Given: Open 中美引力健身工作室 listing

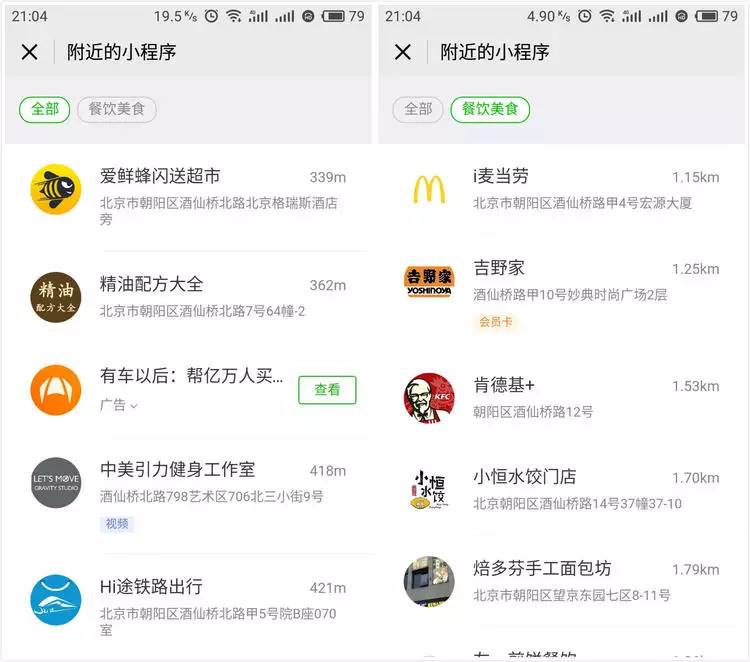Looking at the screenshot, I should 190,482.
